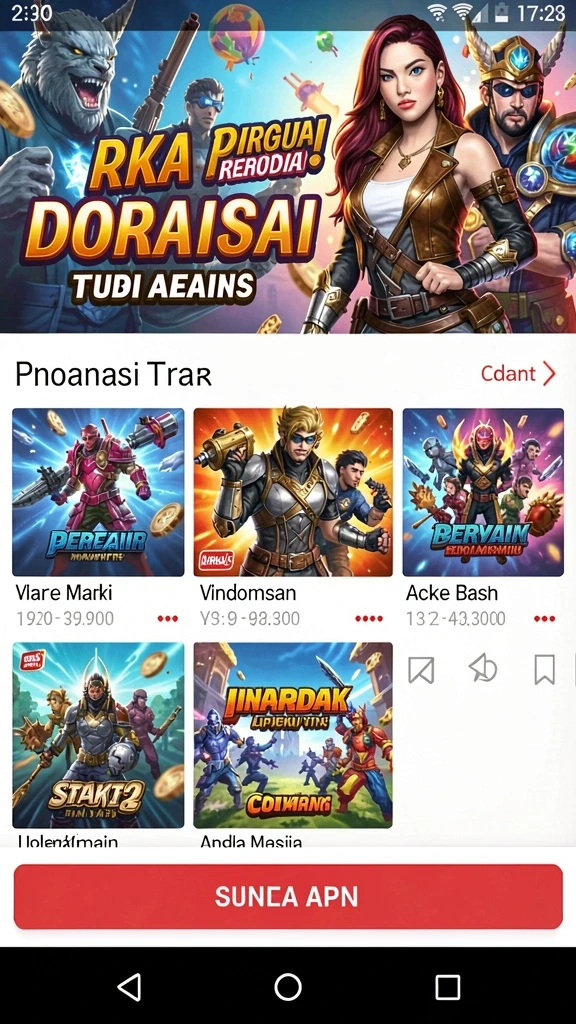Open the Cdant link with arrow
The width and height of the screenshot is (576, 1024).
tap(518, 374)
